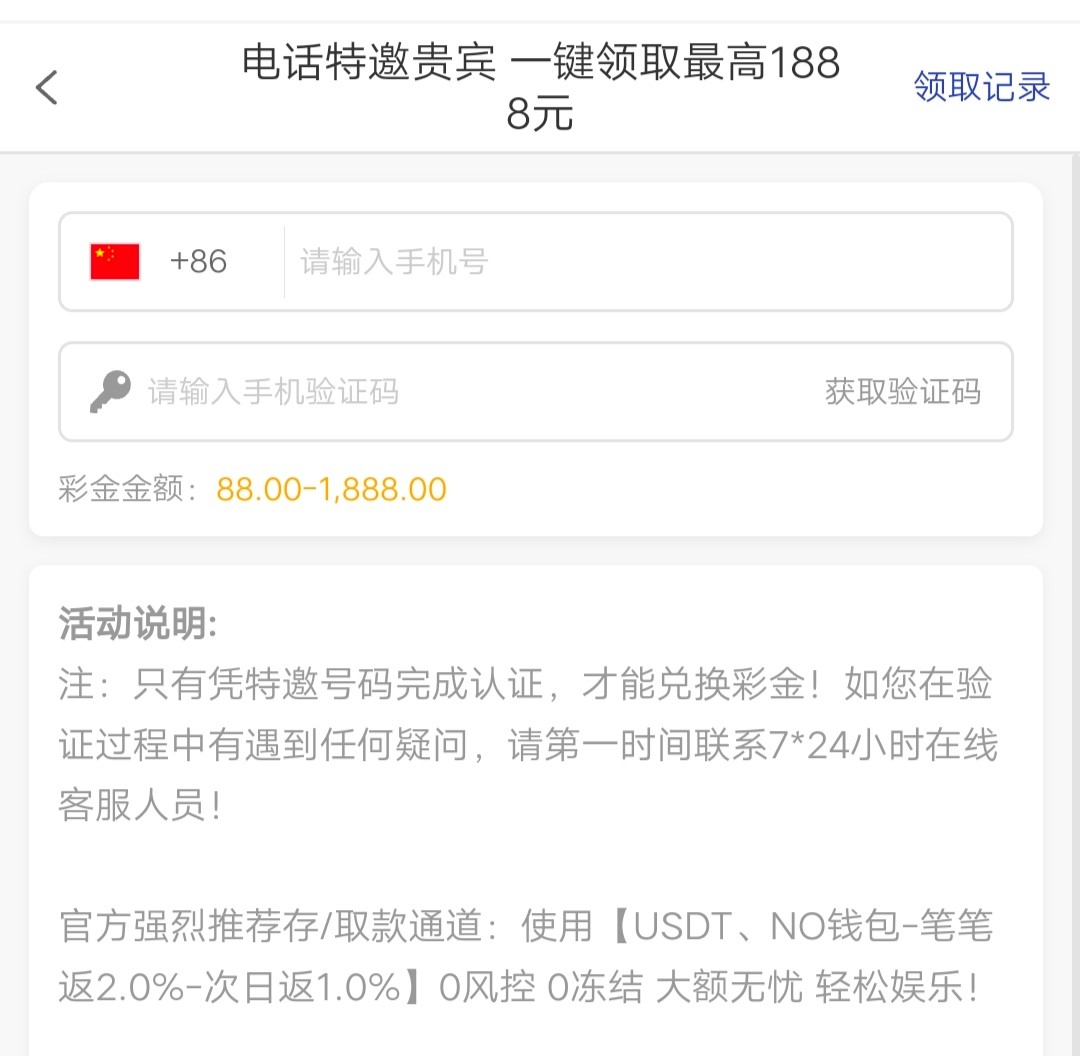Go back using the top-left arrow

coord(47,88)
